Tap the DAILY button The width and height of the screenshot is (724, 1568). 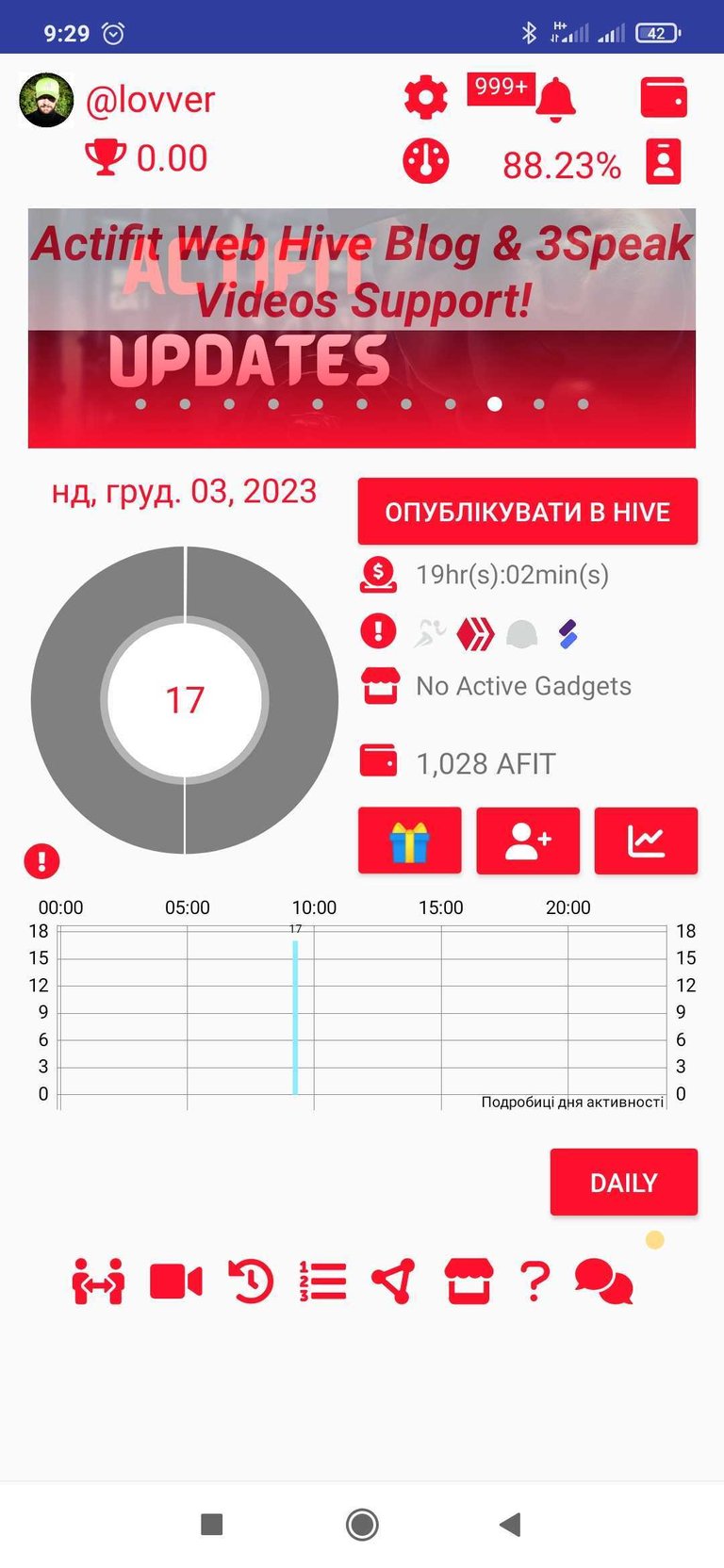623,1182
